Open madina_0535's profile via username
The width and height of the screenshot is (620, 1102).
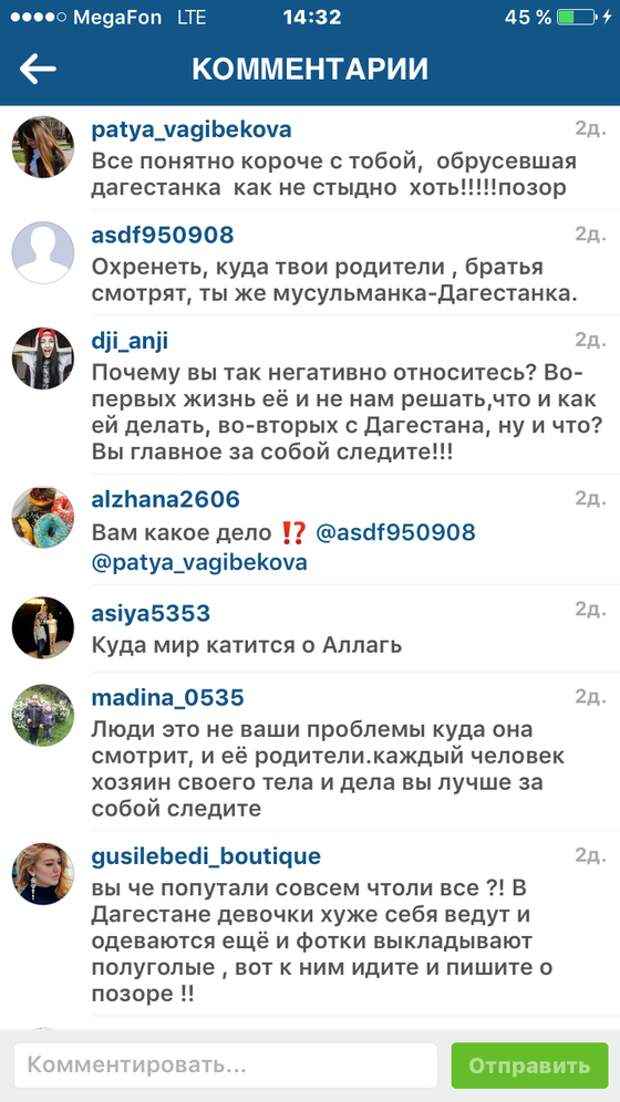168,698
